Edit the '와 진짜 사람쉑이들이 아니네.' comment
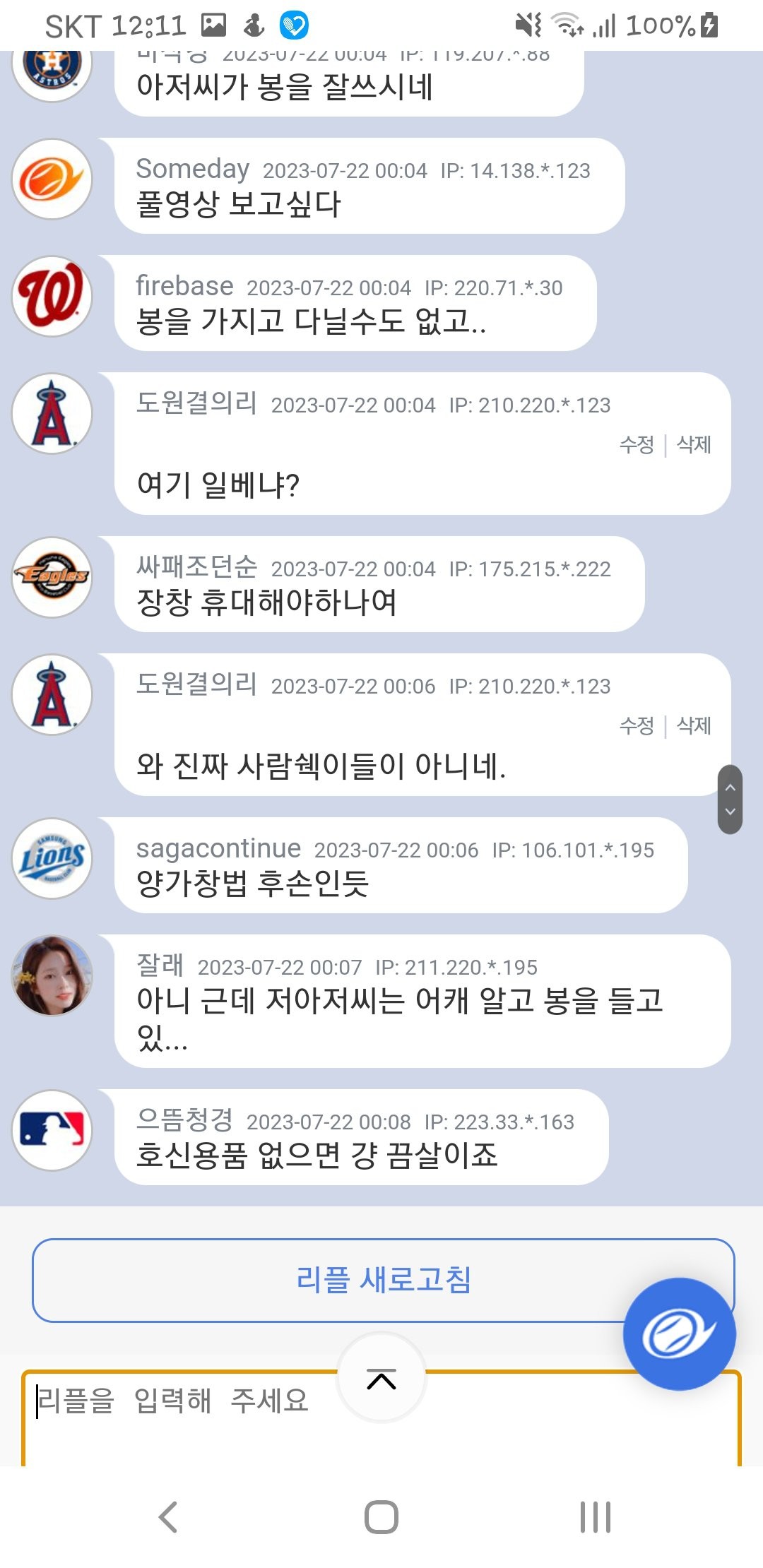 pos(637,726)
